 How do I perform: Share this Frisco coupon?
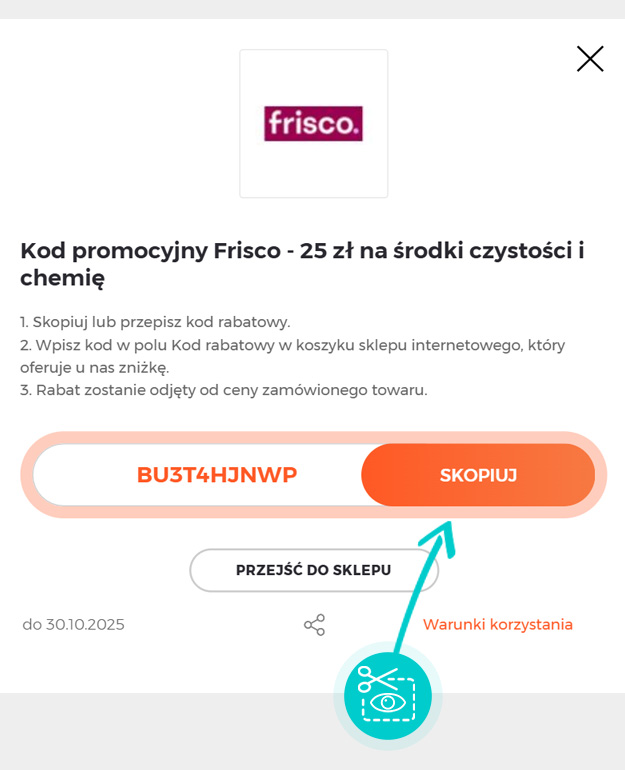314,625
